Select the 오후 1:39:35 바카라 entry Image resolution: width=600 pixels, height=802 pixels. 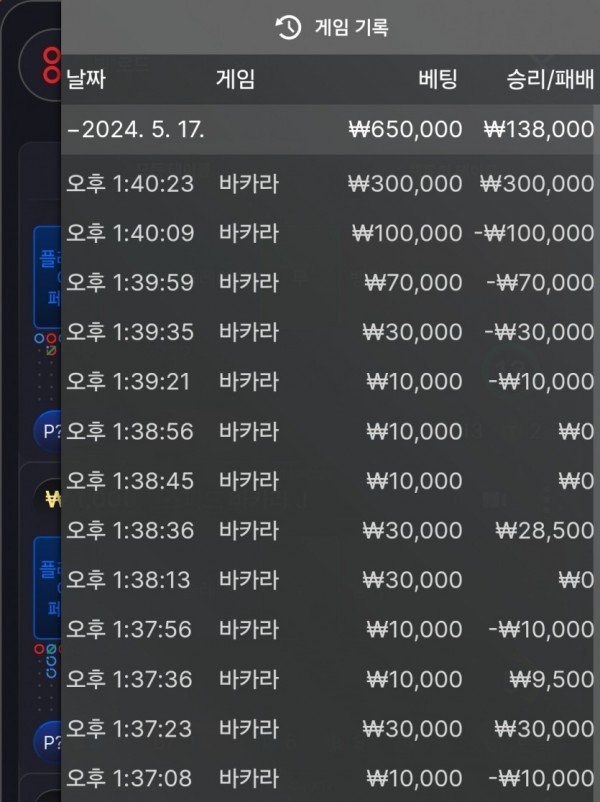(330, 331)
